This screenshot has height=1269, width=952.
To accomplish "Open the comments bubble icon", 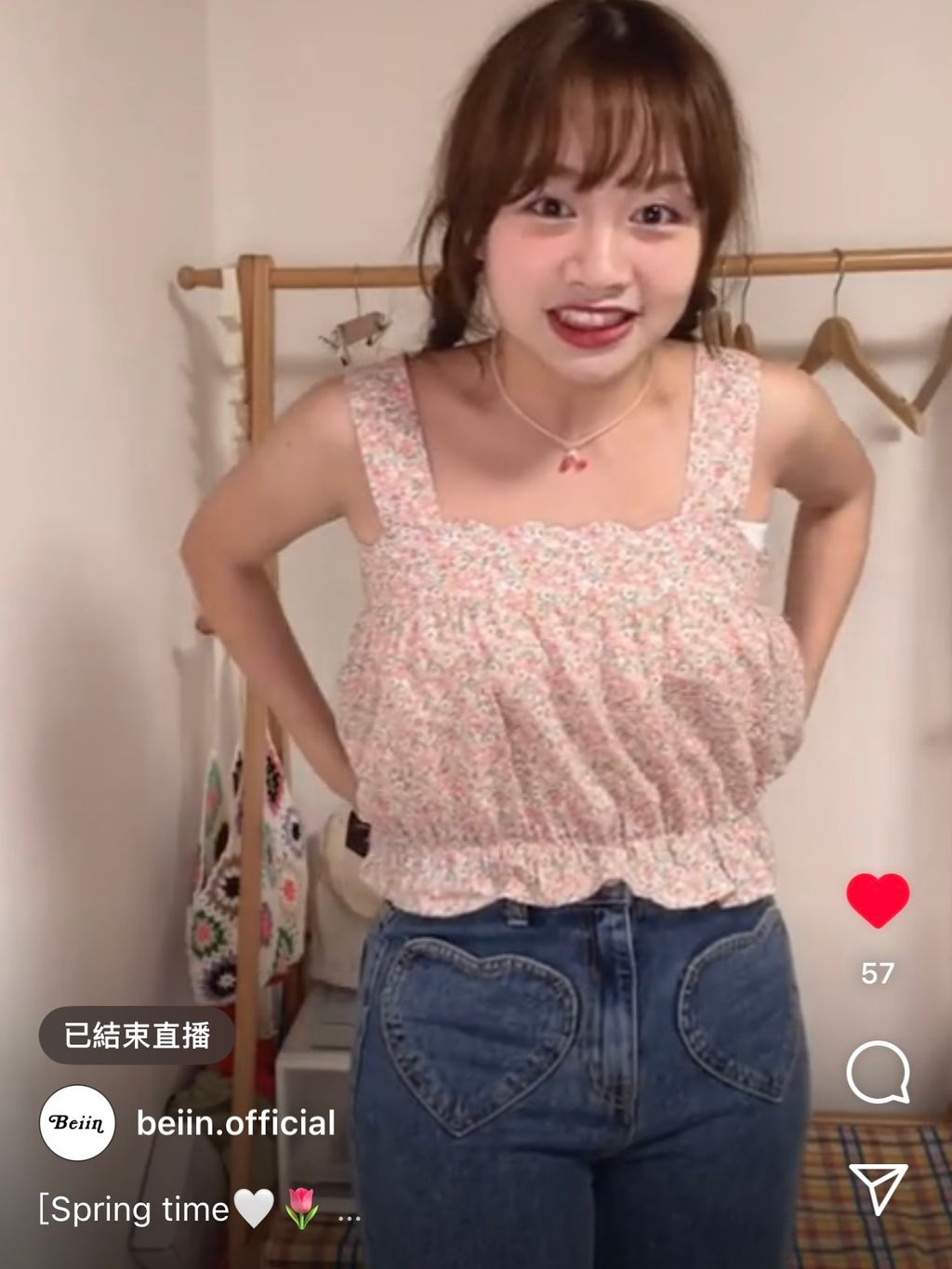I will (877, 1072).
